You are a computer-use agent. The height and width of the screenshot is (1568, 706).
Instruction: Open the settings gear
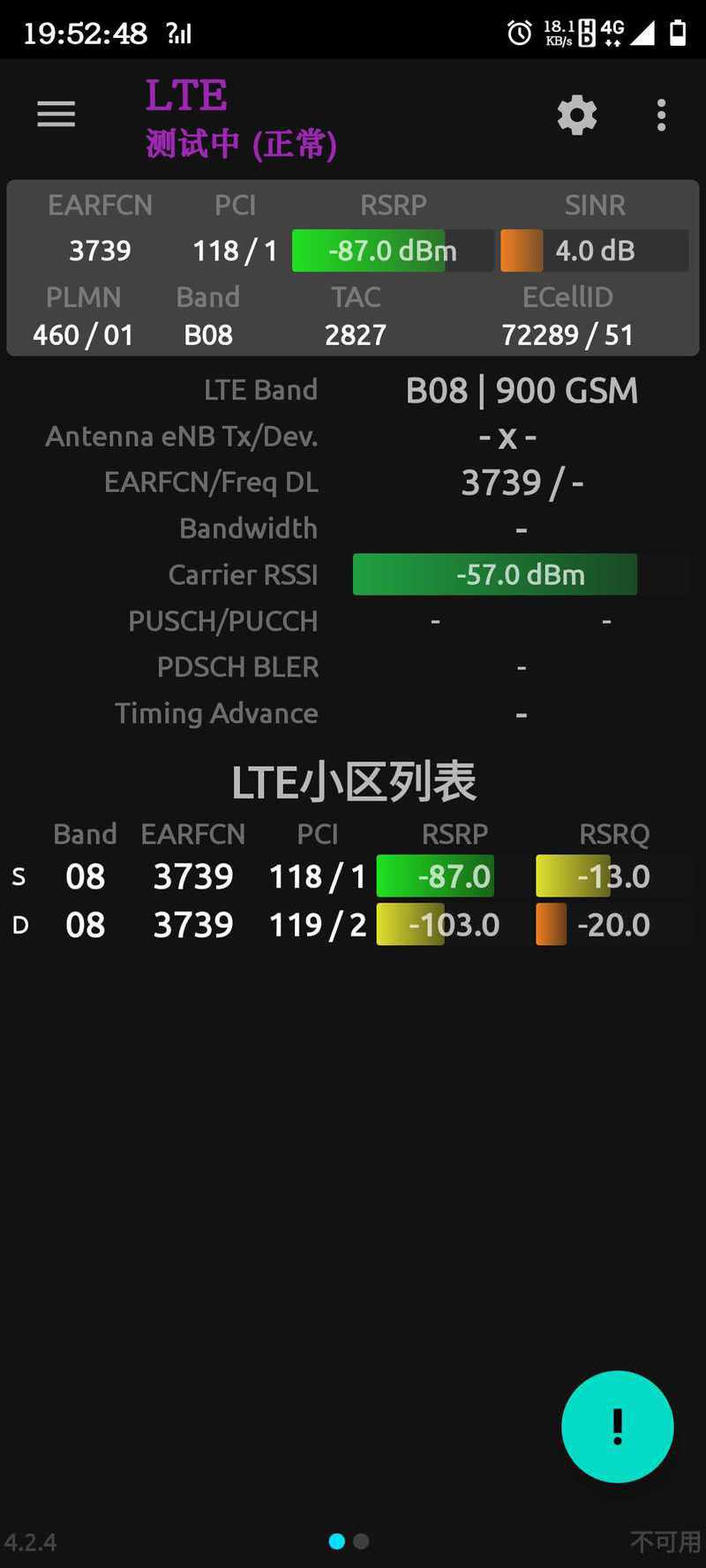(577, 116)
